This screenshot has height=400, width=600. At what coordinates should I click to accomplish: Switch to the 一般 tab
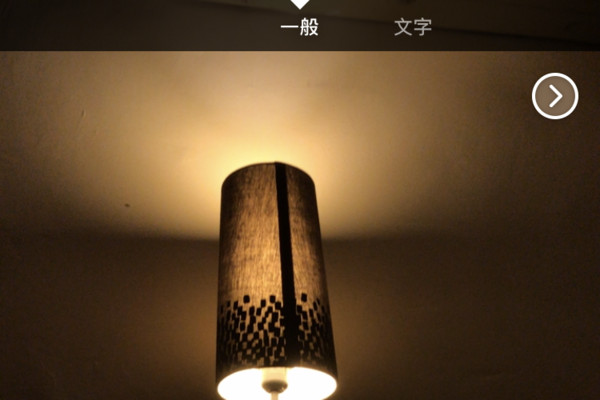point(299,27)
